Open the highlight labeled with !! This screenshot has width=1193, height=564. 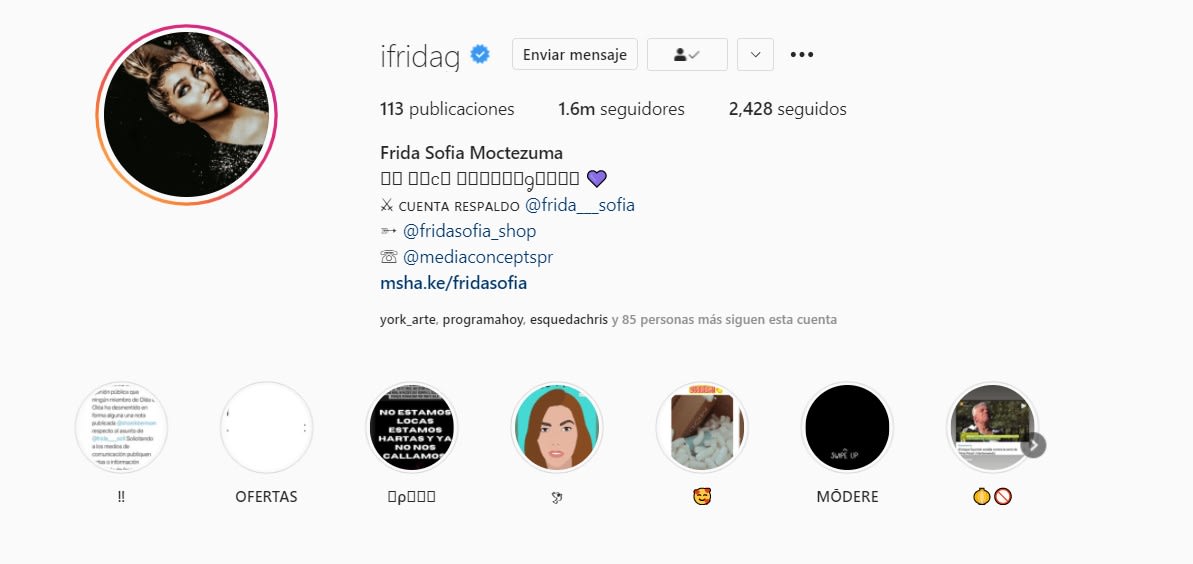(x=121, y=427)
